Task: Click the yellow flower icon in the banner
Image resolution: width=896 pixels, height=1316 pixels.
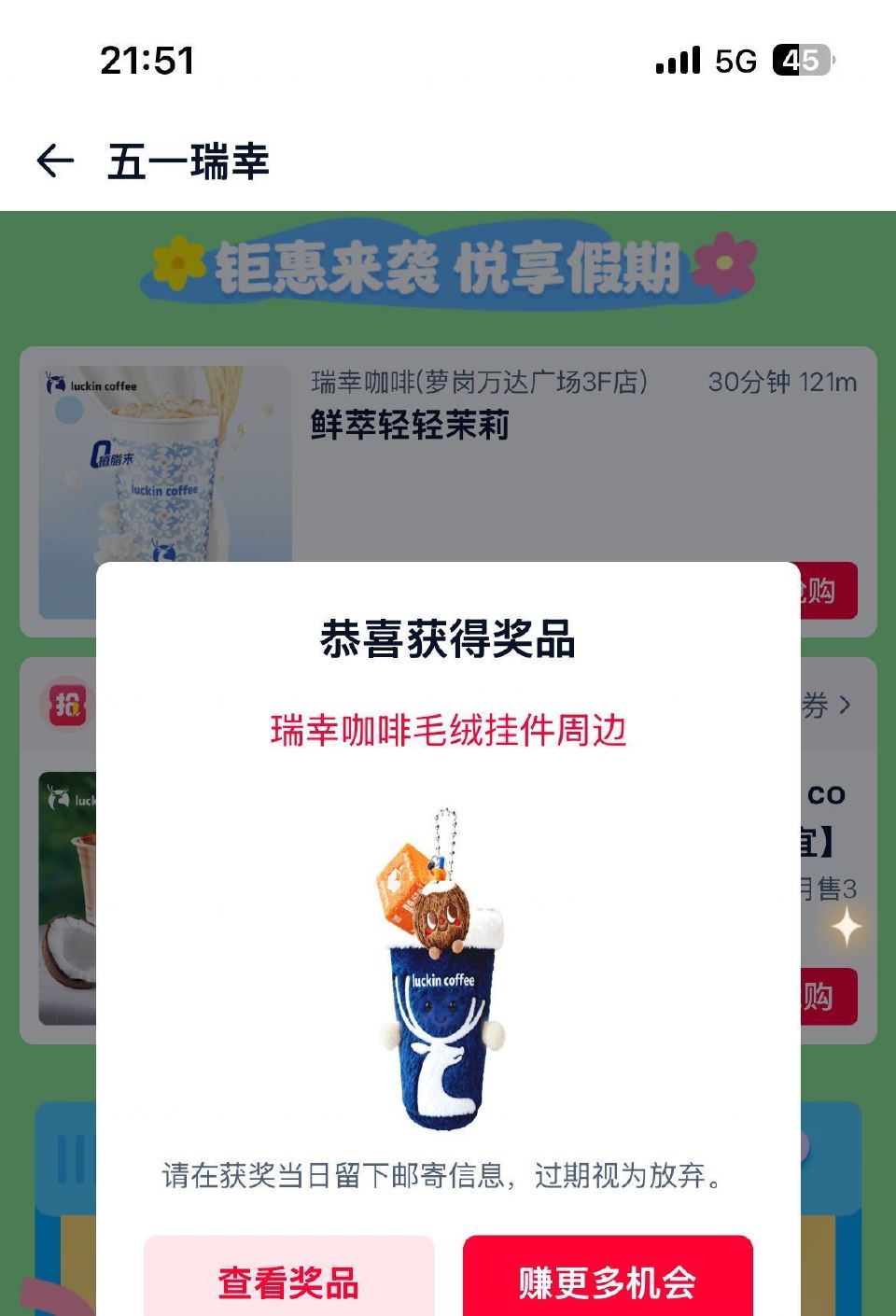Action: (180, 264)
